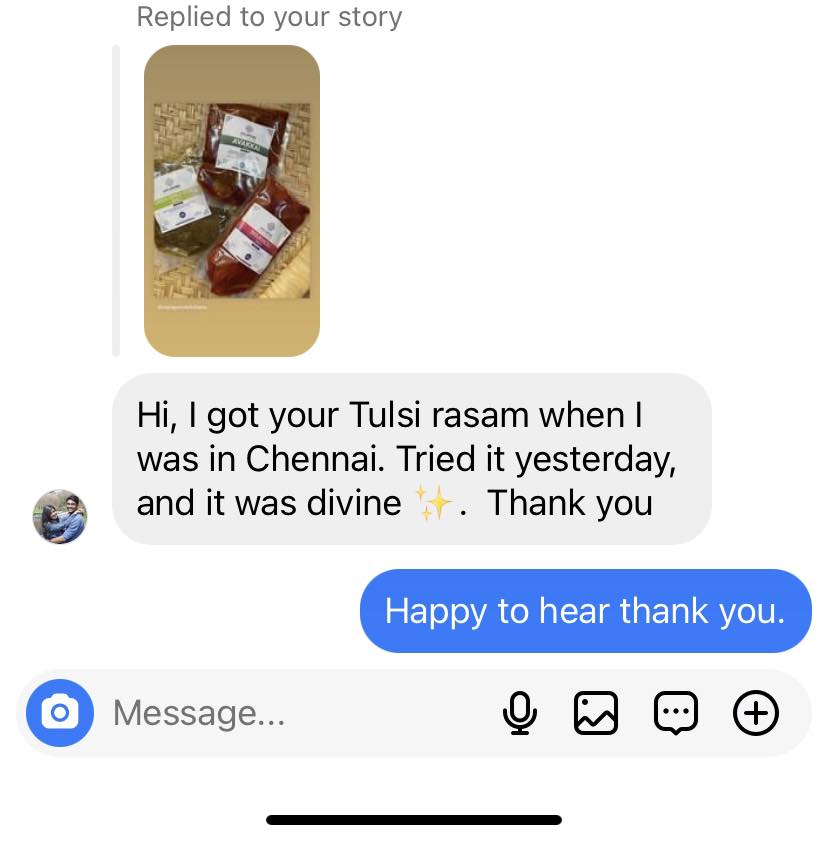Open the sticker and GIF chat bubble icon
The width and height of the screenshot is (828, 841).
click(x=676, y=713)
